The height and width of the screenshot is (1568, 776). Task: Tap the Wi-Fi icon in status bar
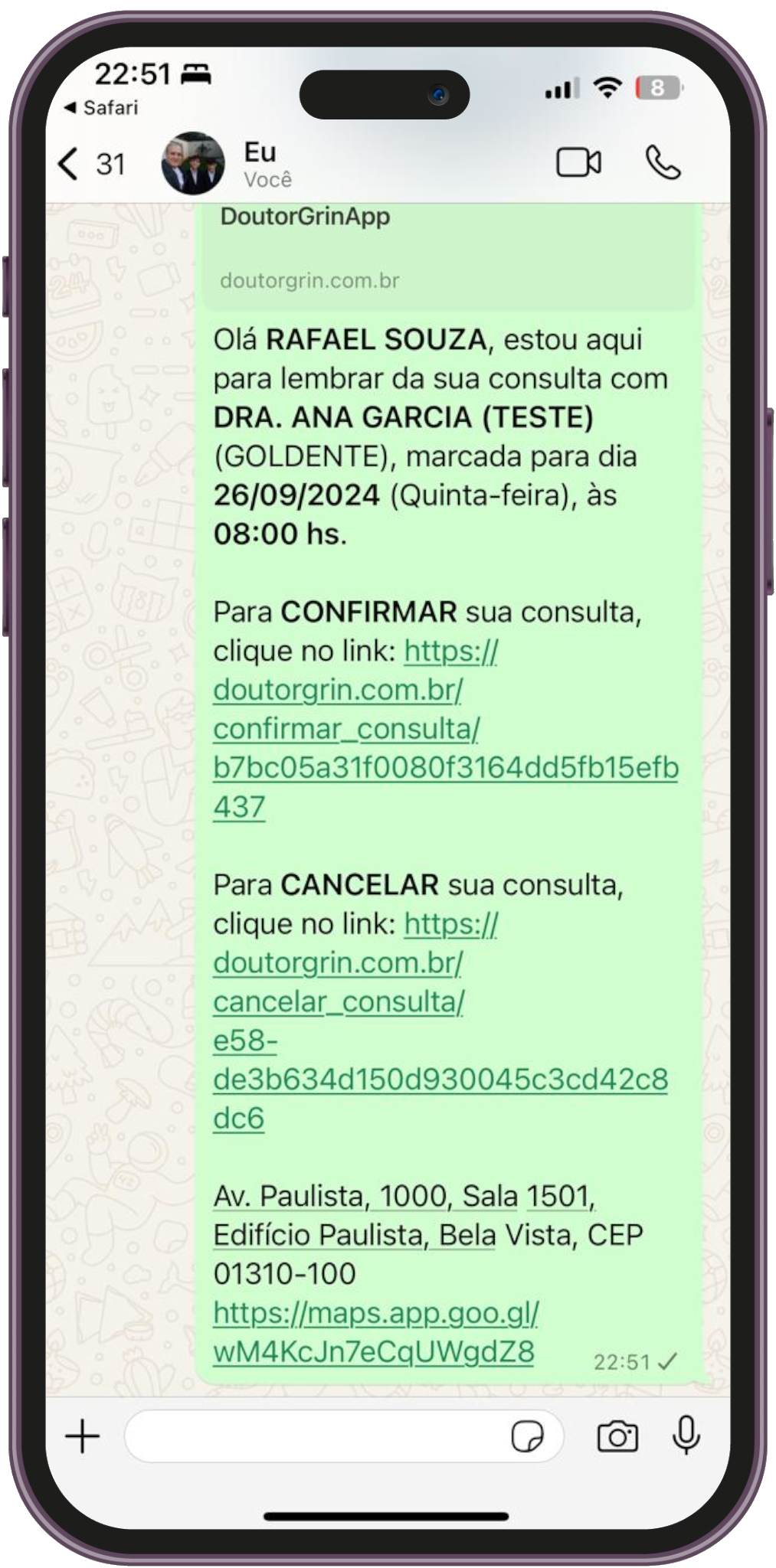click(607, 87)
